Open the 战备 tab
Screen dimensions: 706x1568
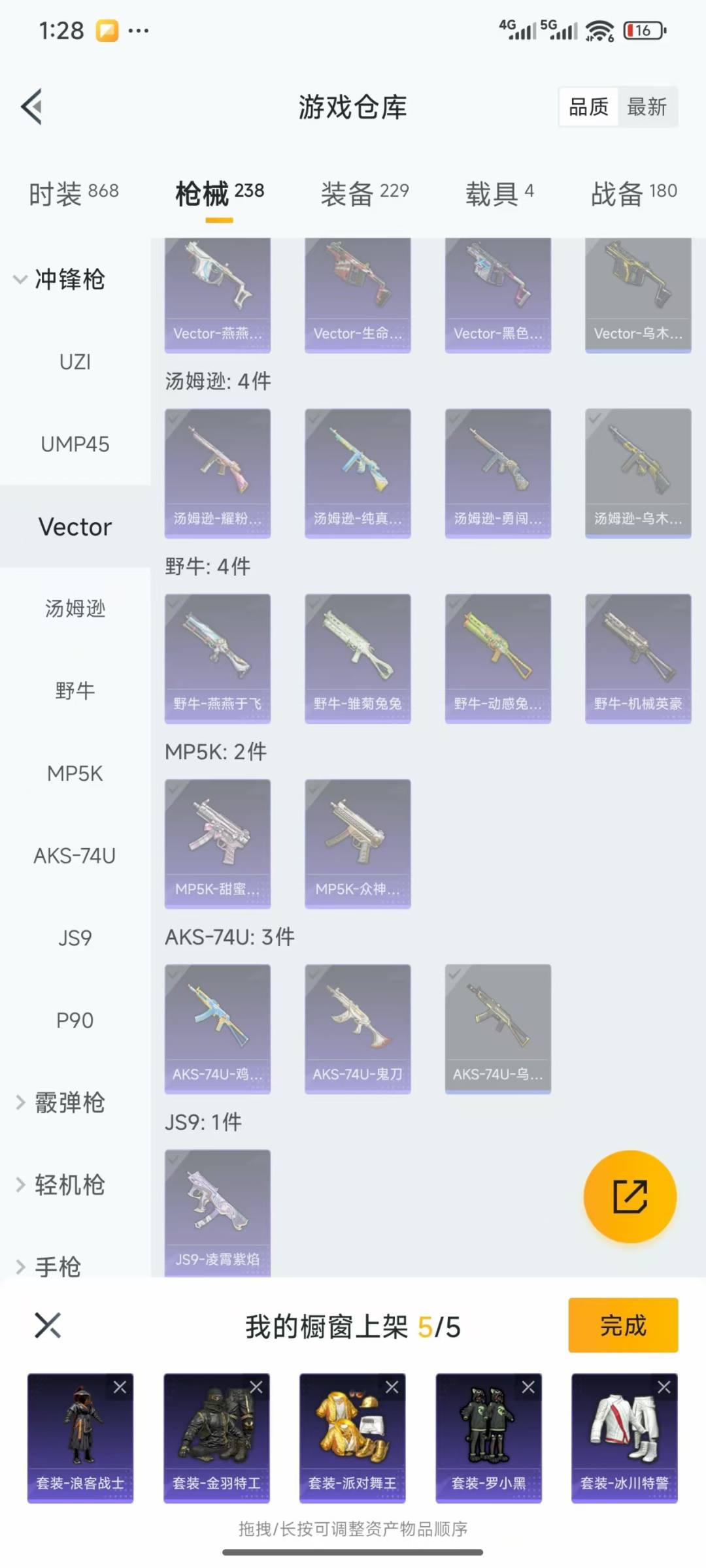[633, 193]
